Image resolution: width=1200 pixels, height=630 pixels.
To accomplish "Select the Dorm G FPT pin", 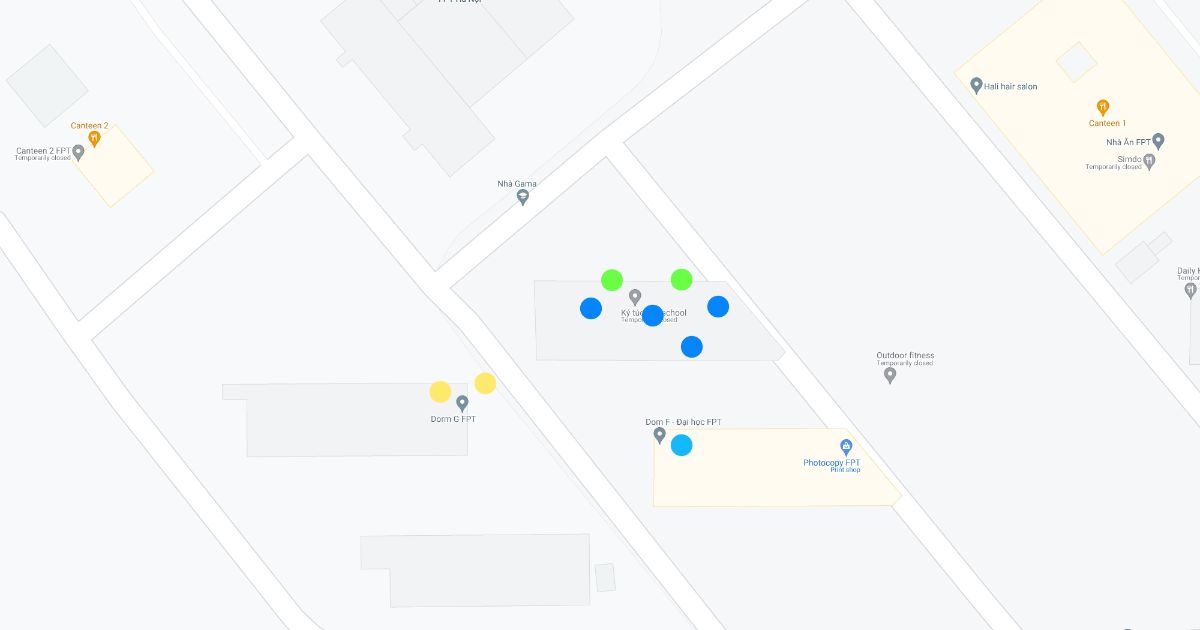I will click(x=462, y=403).
